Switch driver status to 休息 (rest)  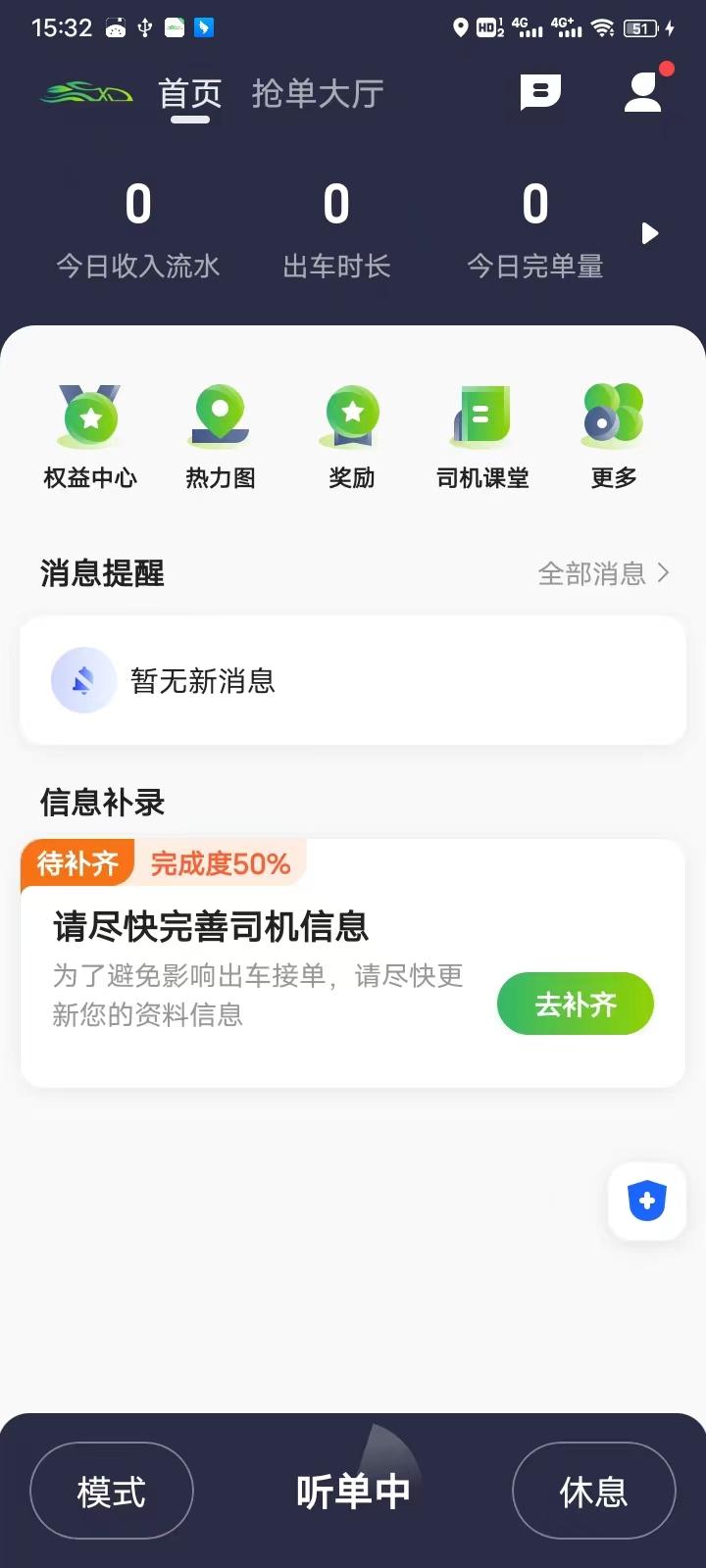click(x=593, y=1490)
